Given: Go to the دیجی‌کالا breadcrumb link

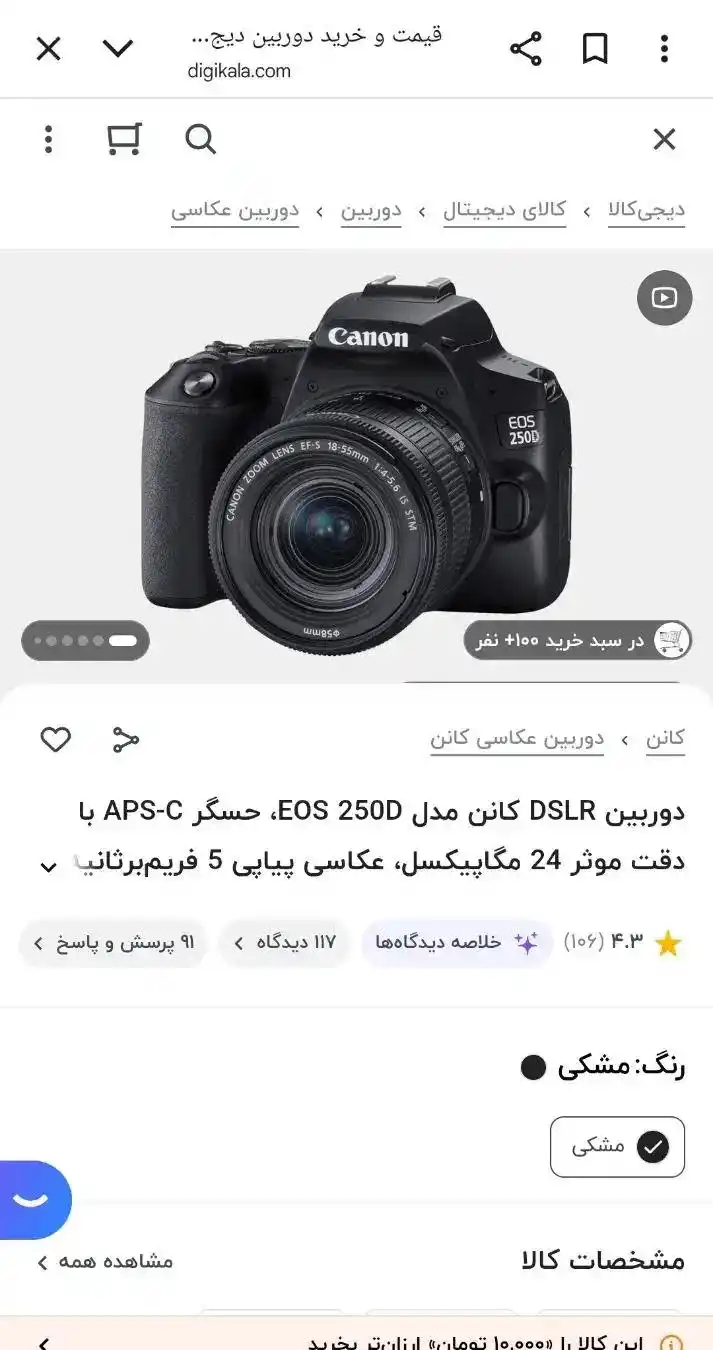Looking at the screenshot, I should click(x=647, y=211).
